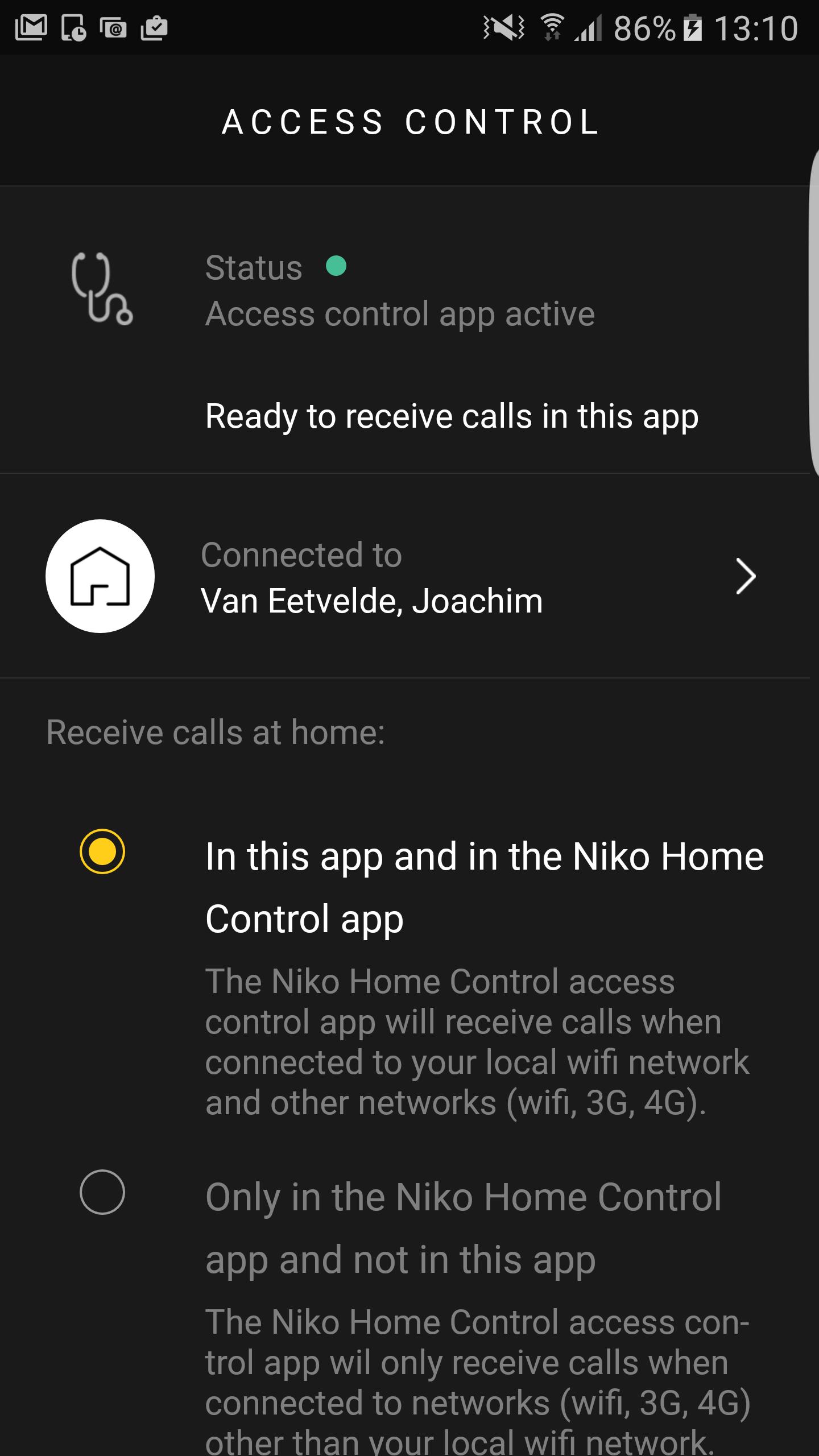Image resolution: width=819 pixels, height=1456 pixels.
Task: Click the Receive calls at home heading
Action: pos(215,733)
